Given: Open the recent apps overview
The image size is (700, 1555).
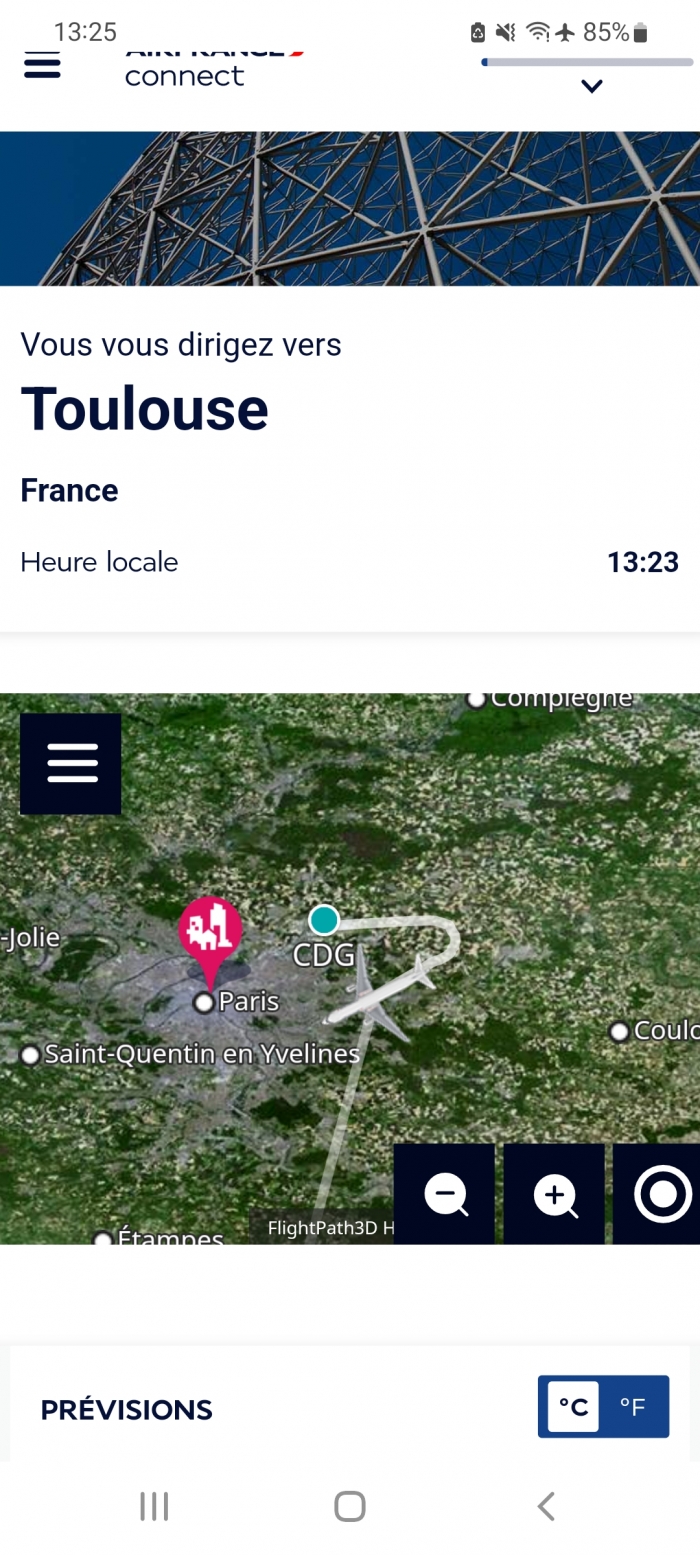Looking at the screenshot, I should point(154,1506).
